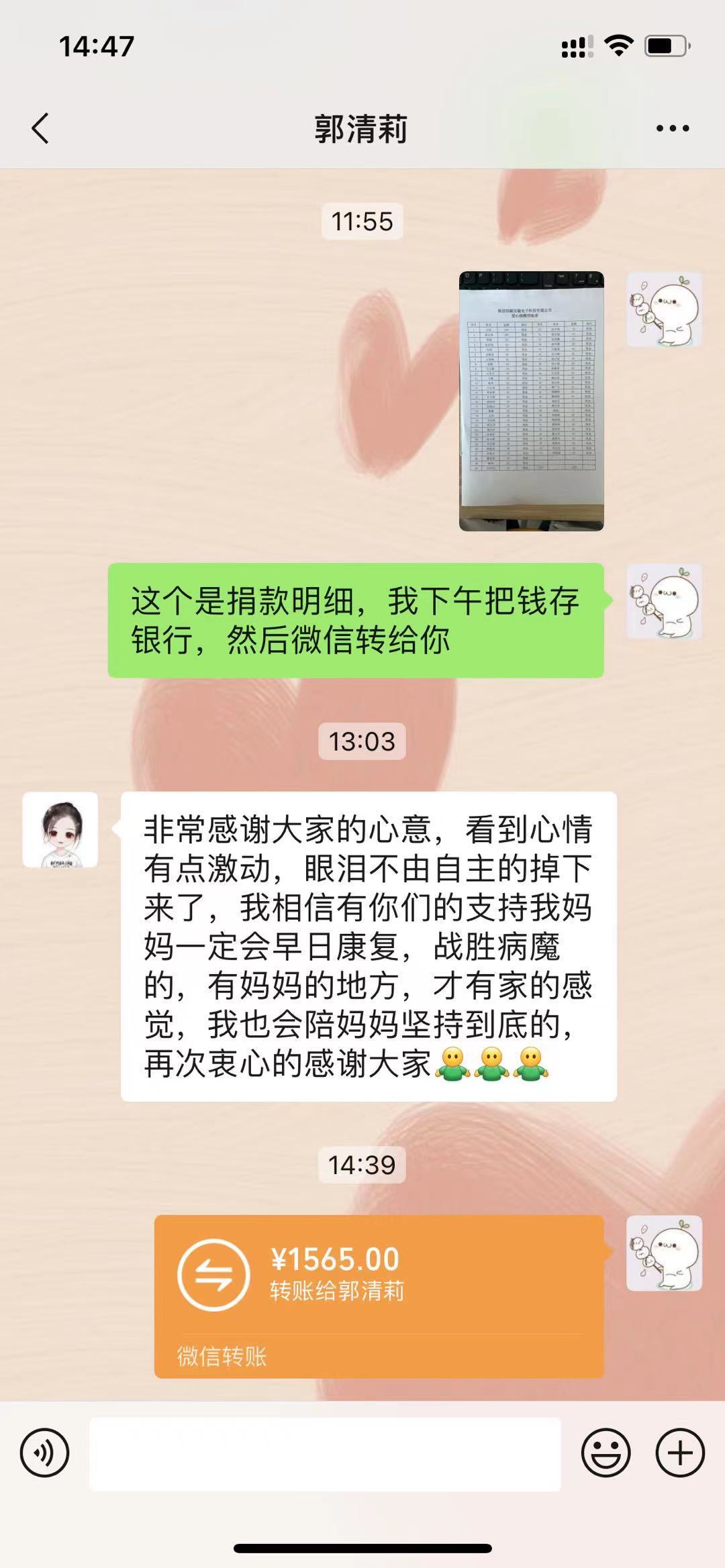Open the donation list photo
This screenshot has height=1568, width=725.
click(x=531, y=401)
